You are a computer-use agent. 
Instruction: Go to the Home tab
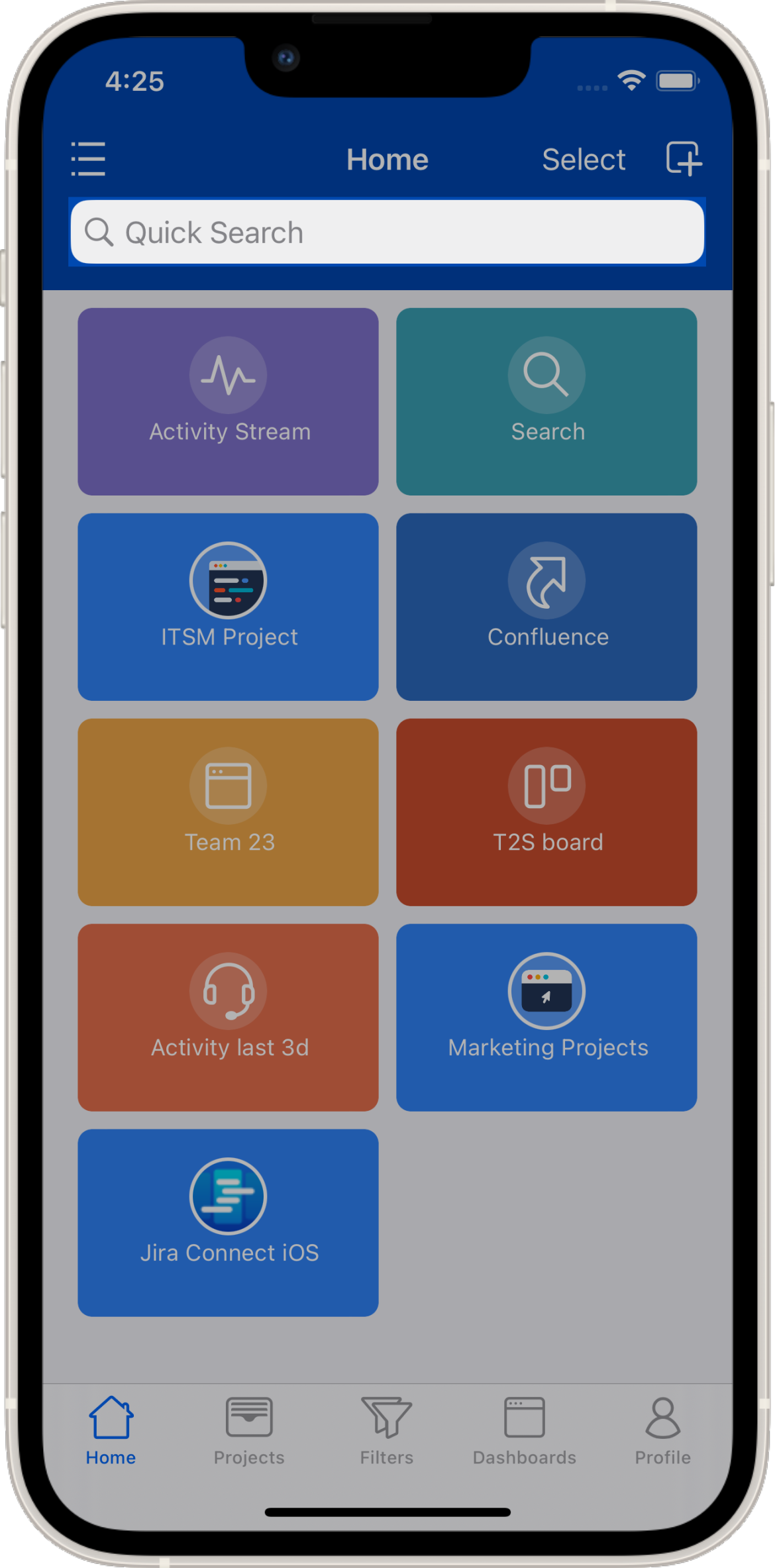[x=111, y=1430]
